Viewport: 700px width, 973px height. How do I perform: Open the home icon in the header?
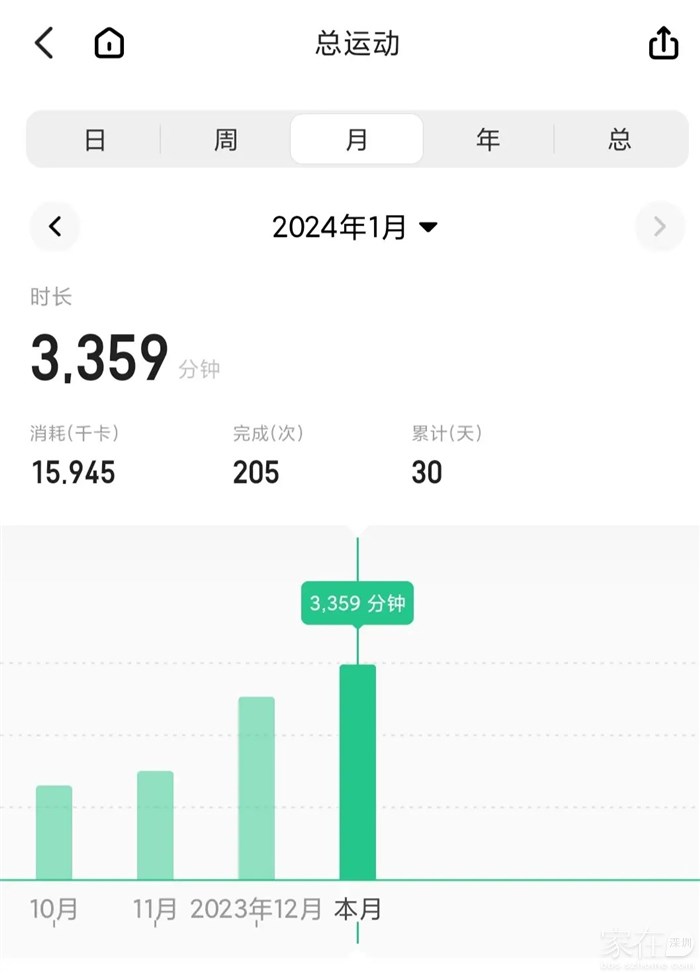point(109,43)
